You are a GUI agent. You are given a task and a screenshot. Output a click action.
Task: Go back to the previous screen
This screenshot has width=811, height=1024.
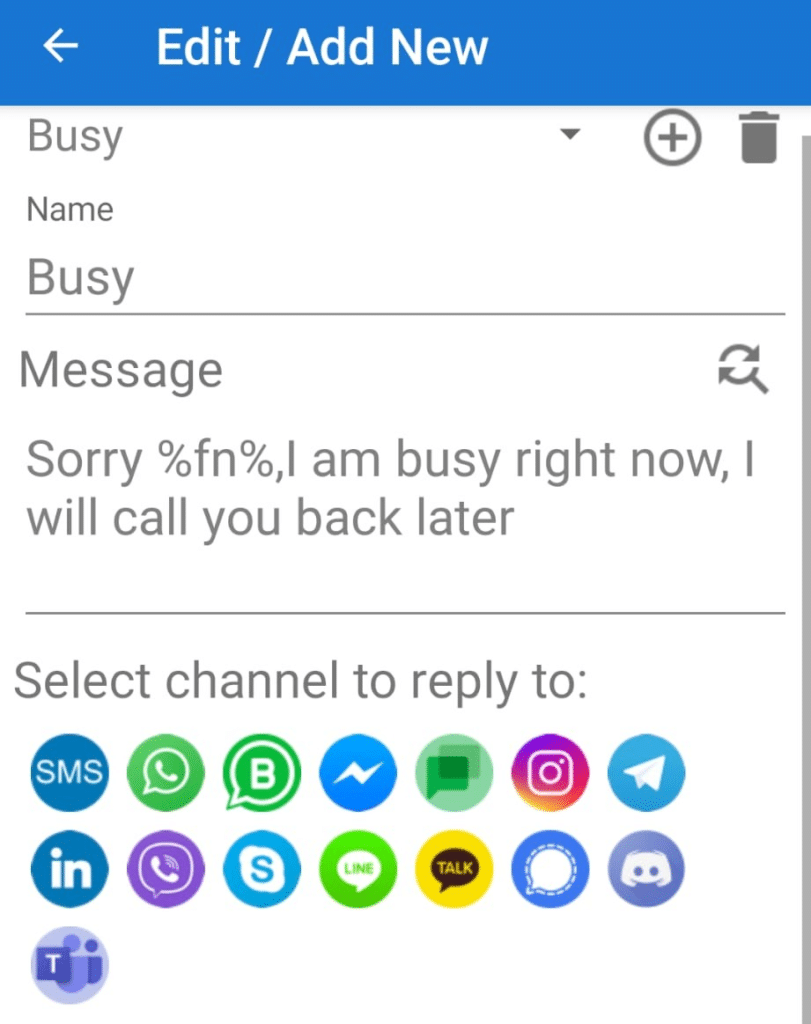point(59,47)
